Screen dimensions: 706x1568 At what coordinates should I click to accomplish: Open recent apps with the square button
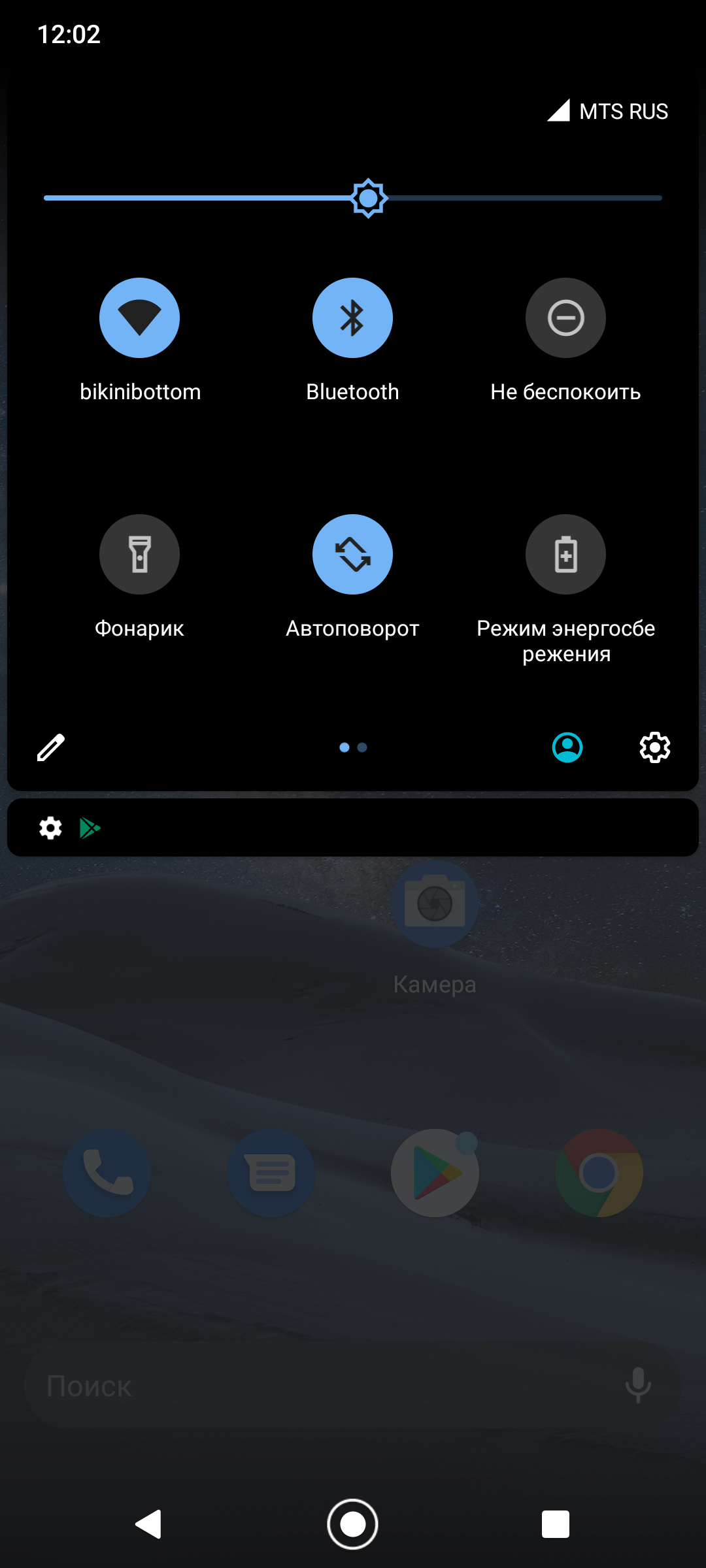[555, 1524]
